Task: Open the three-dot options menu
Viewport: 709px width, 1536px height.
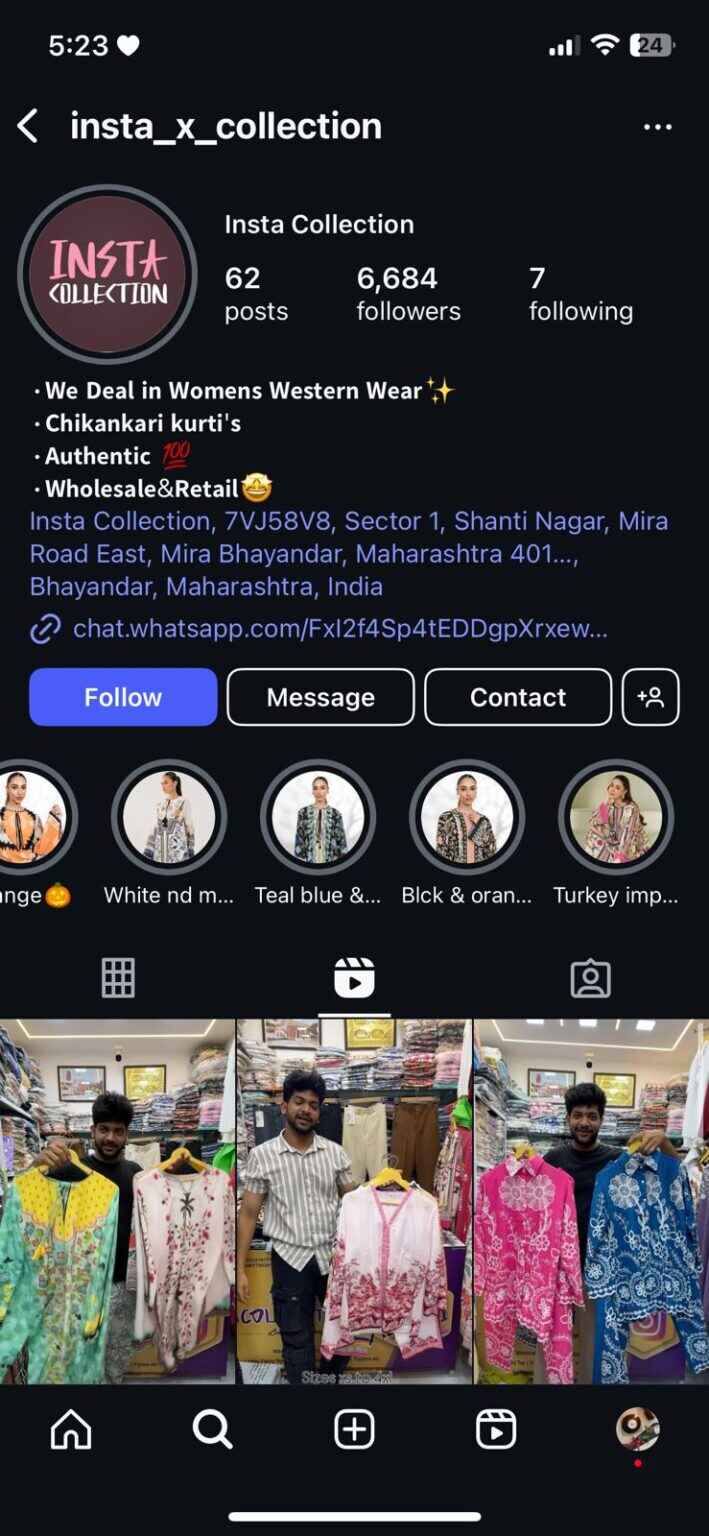Action: 657,127
